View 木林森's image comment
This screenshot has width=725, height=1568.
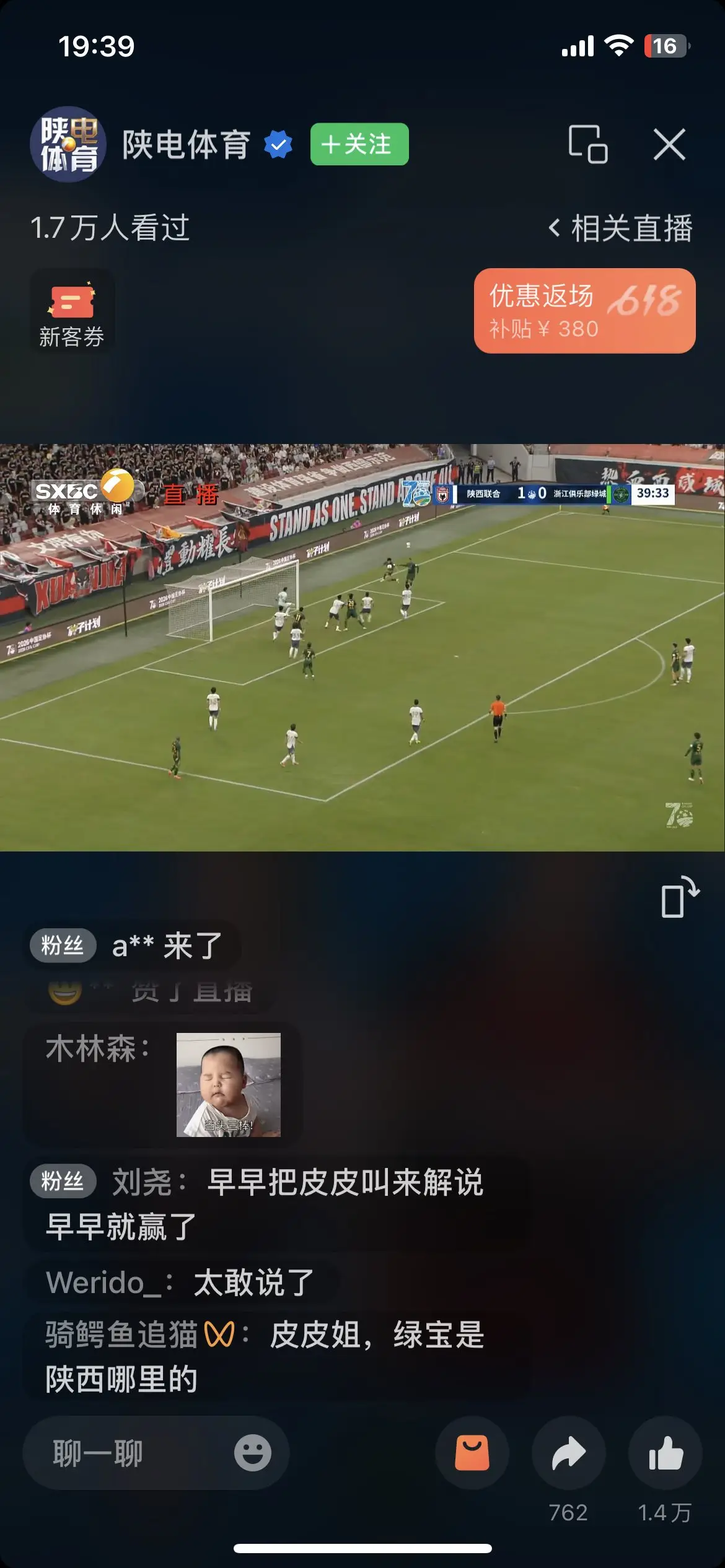coord(228,1084)
